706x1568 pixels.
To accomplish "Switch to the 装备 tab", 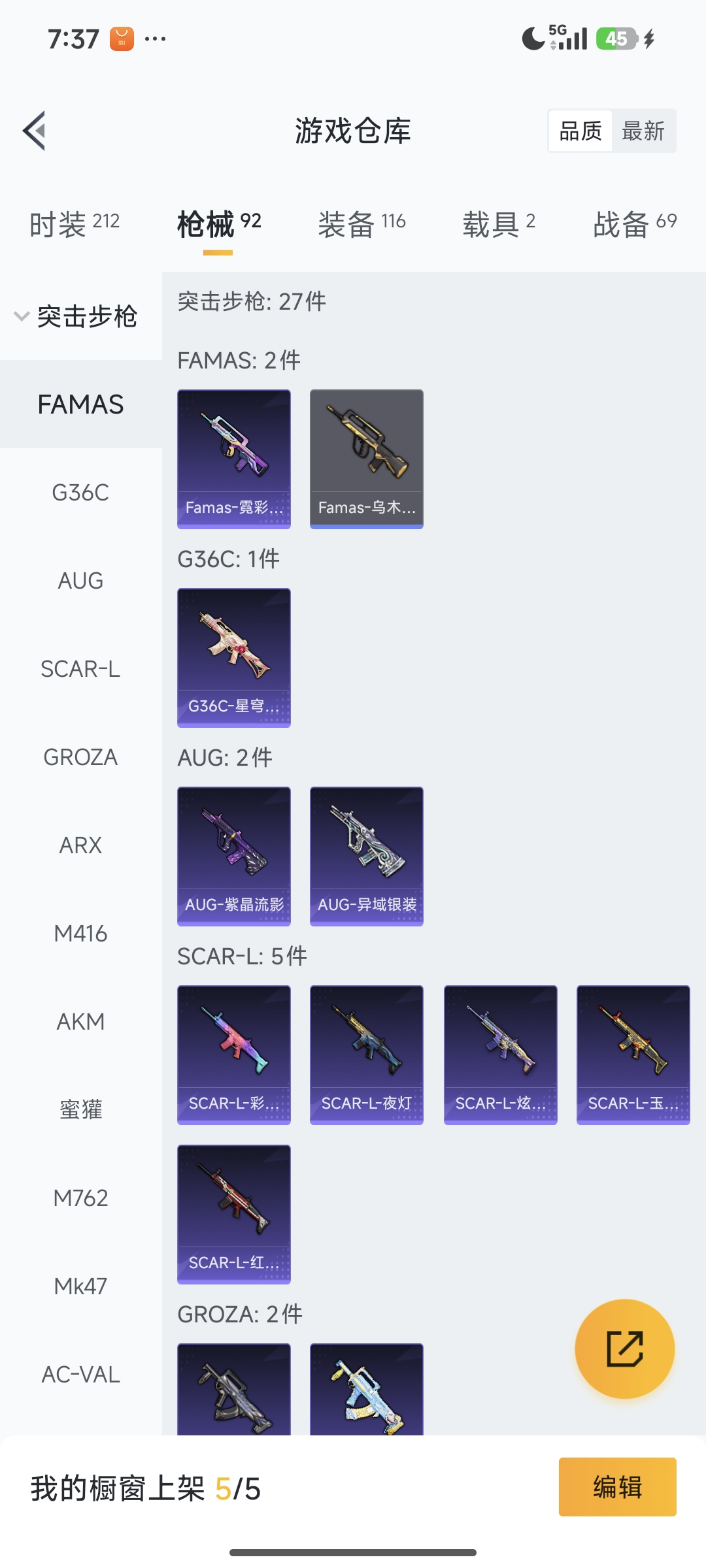I will (x=361, y=224).
